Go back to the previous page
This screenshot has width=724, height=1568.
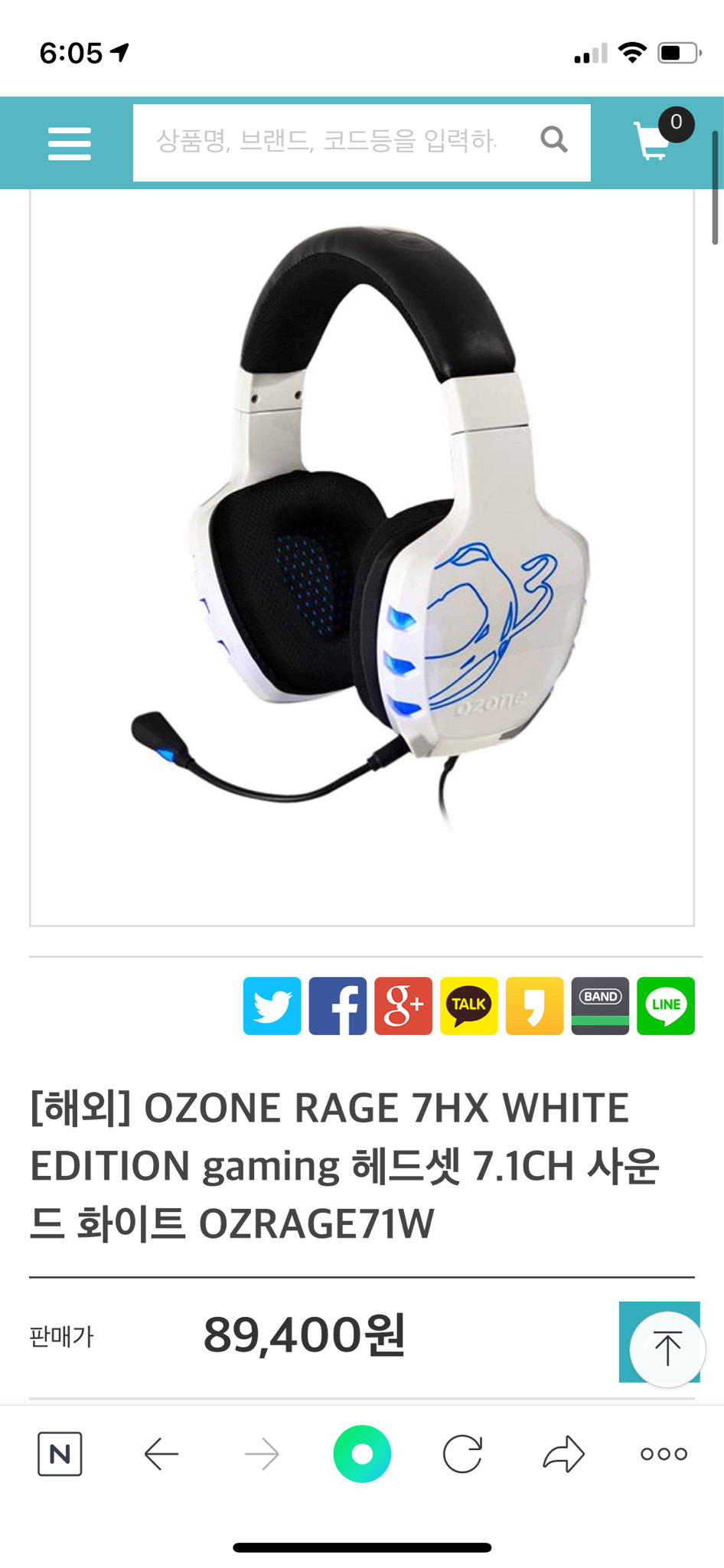(x=161, y=1453)
